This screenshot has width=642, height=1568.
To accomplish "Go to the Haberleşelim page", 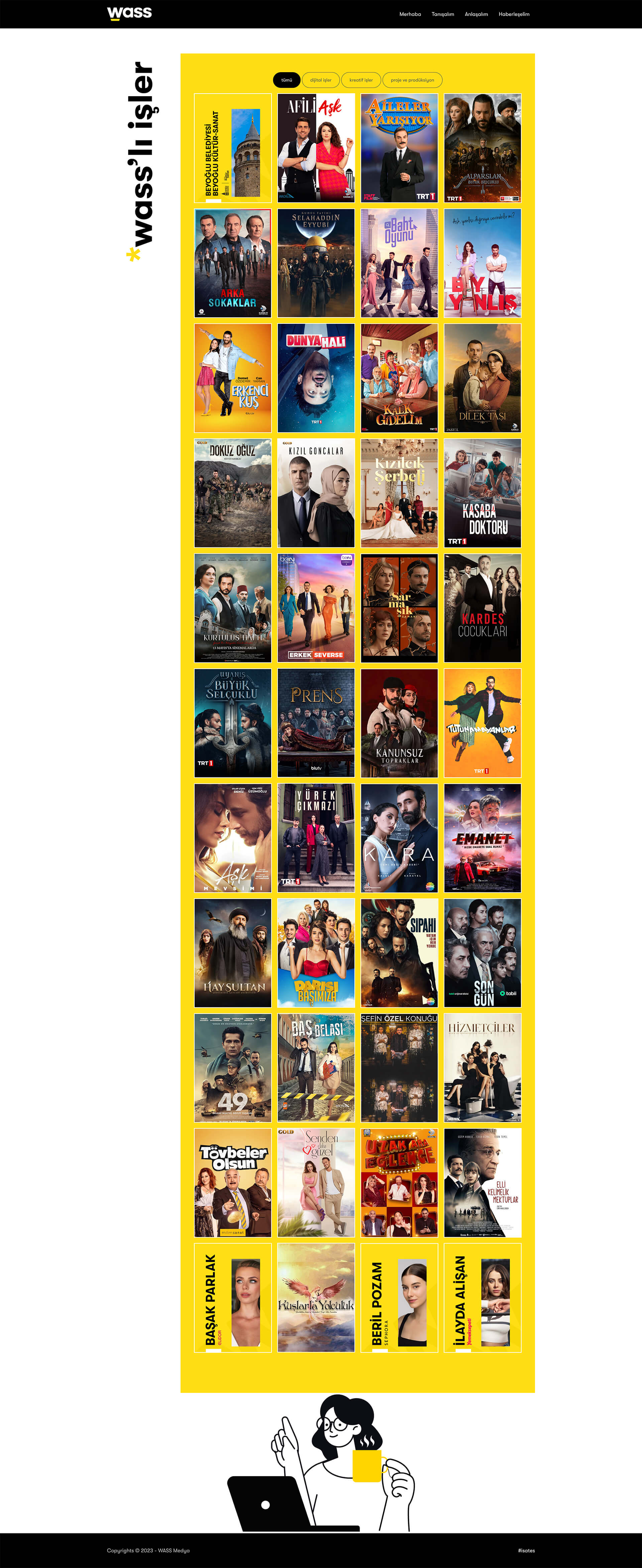I will click(514, 14).
